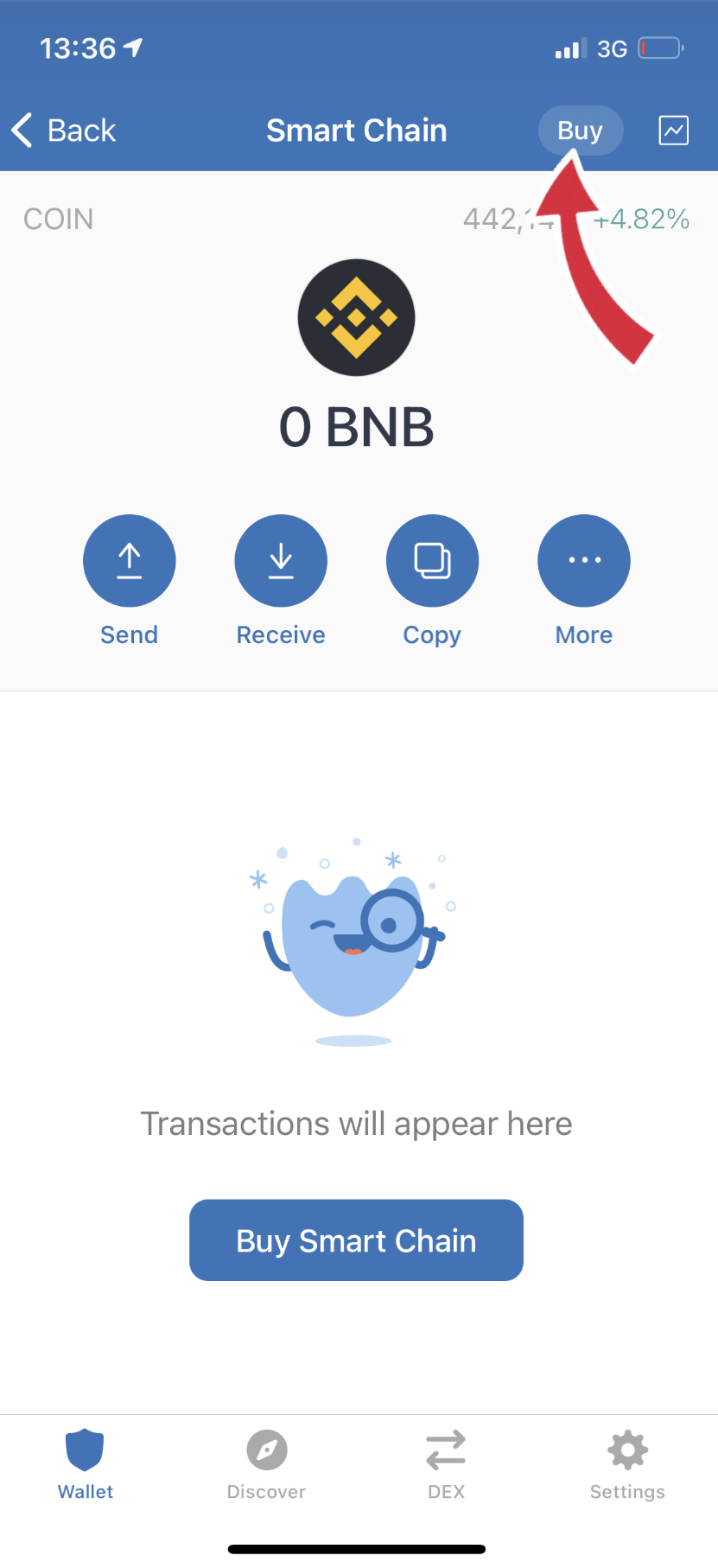This screenshot has width=718, height=1568.
Task: Go back to the previous screen
Action: [64, 131]
